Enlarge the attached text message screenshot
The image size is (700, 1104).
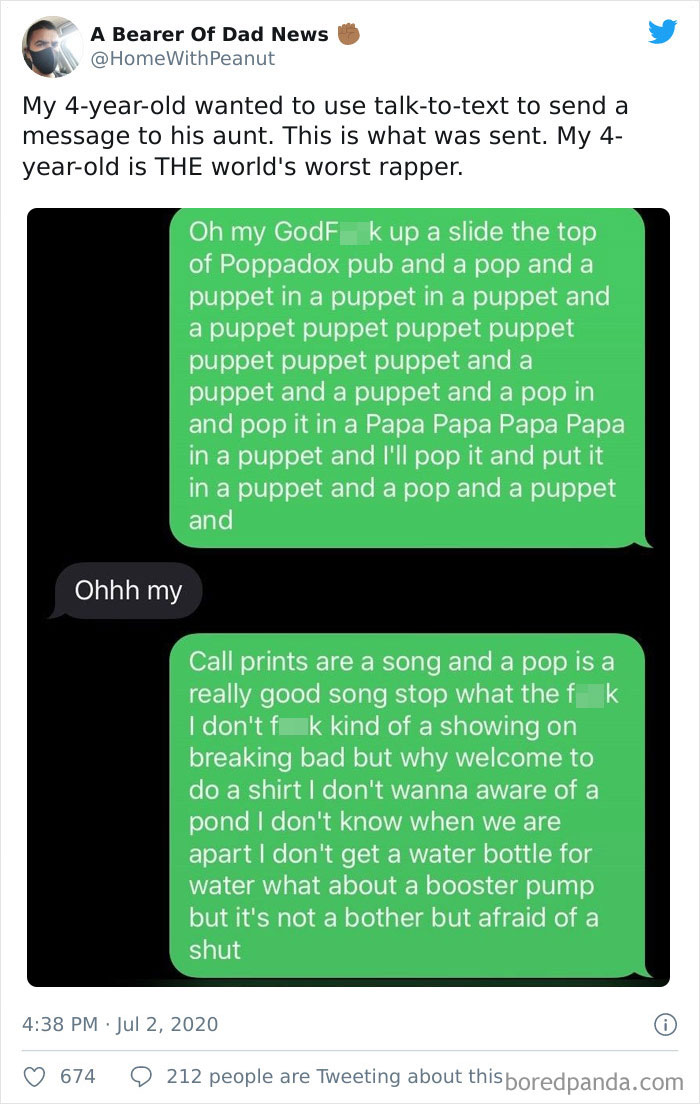pos(348,597)
